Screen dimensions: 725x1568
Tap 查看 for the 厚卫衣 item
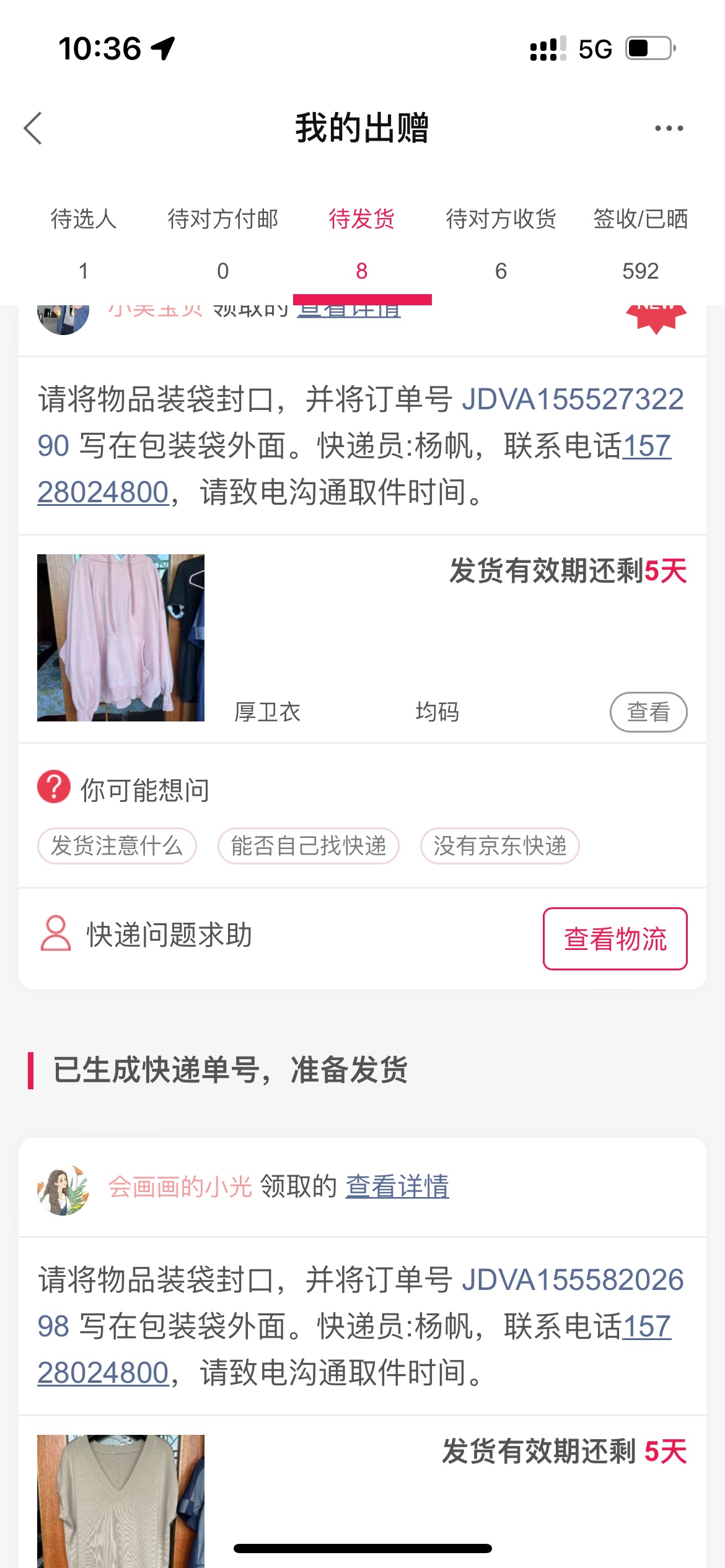(648, 712)
